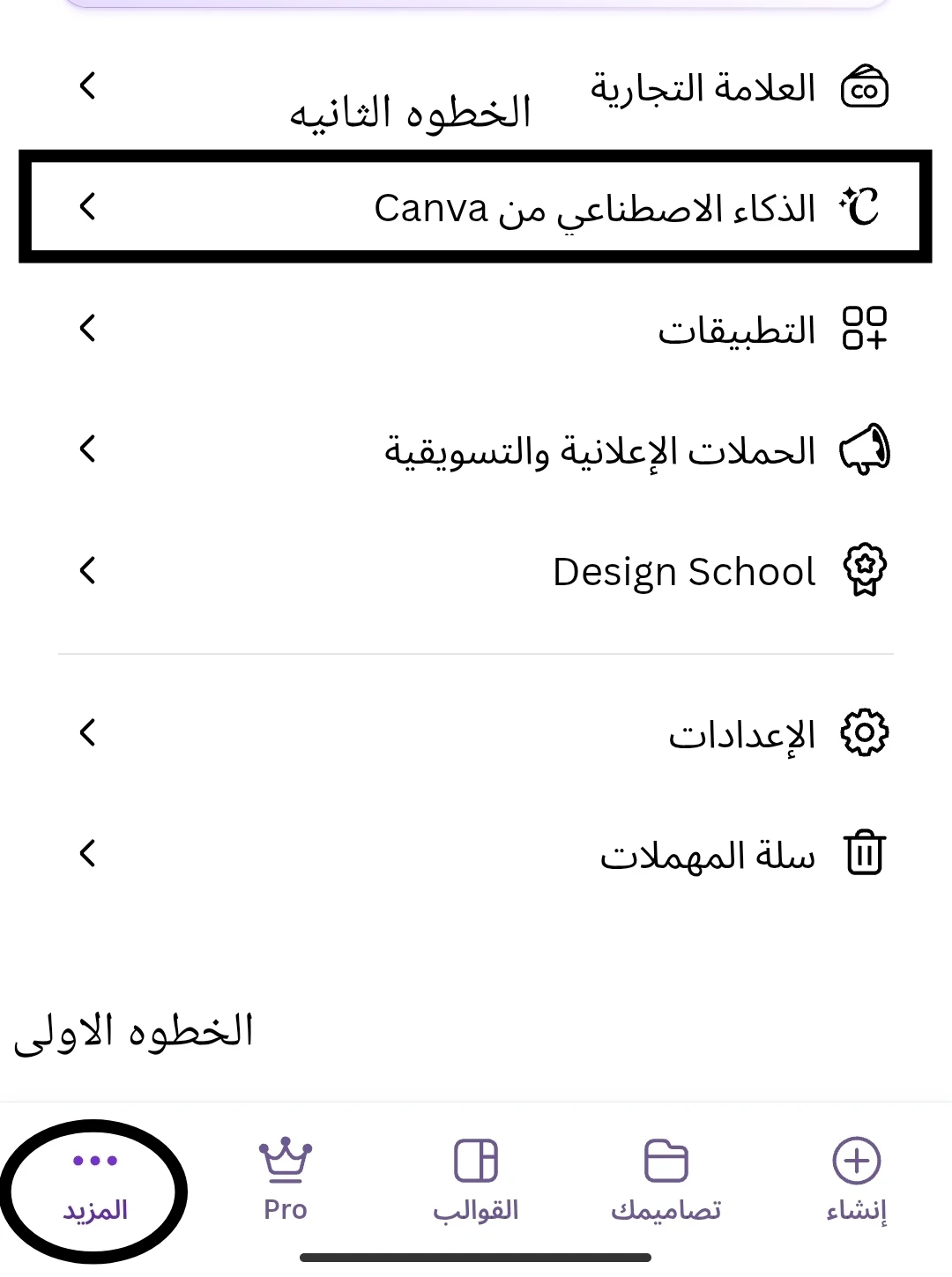The width and height of the screenshot is (952, 1277).
Task: Expand the Settings row chevron
Action: (x=87, y=734)
